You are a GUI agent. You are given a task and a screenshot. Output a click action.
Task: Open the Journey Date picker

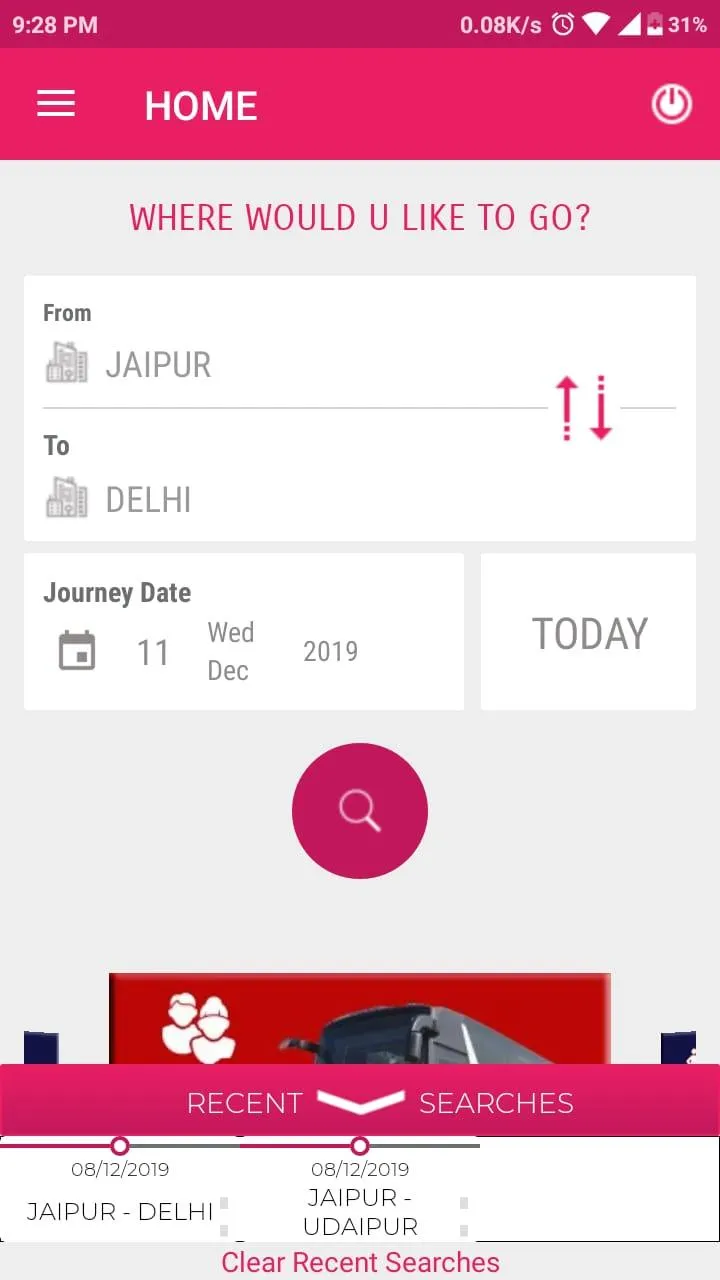244,632
